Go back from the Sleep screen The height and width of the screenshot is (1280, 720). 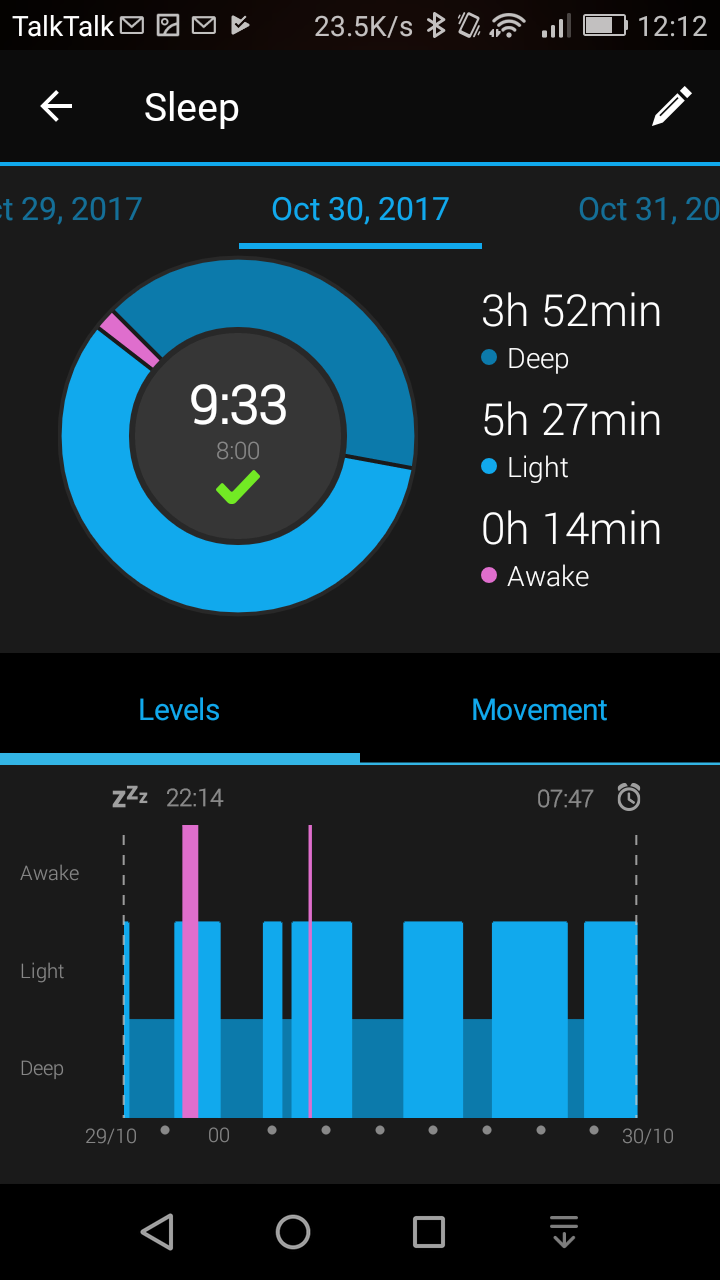56,106
